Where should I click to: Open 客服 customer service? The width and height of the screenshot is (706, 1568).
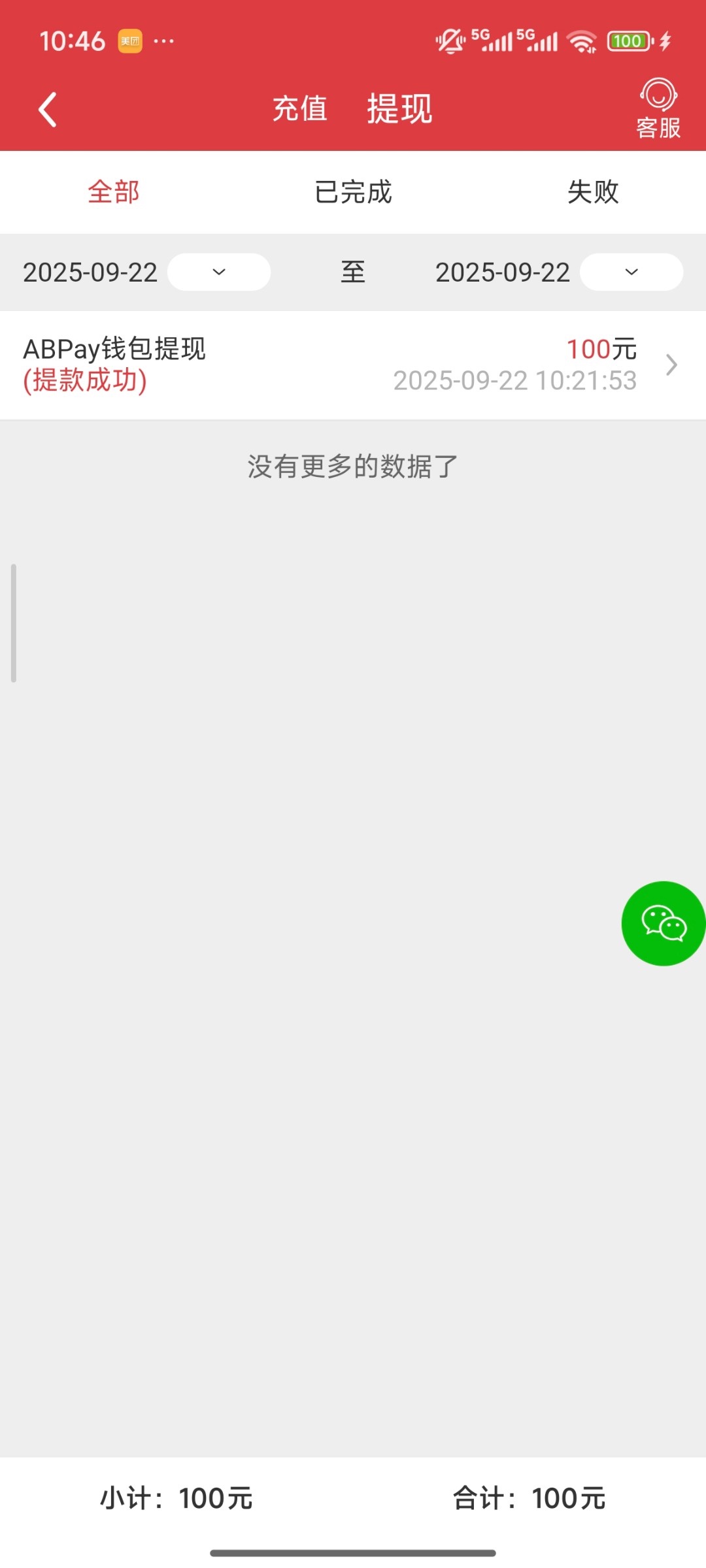pos(658,109)
